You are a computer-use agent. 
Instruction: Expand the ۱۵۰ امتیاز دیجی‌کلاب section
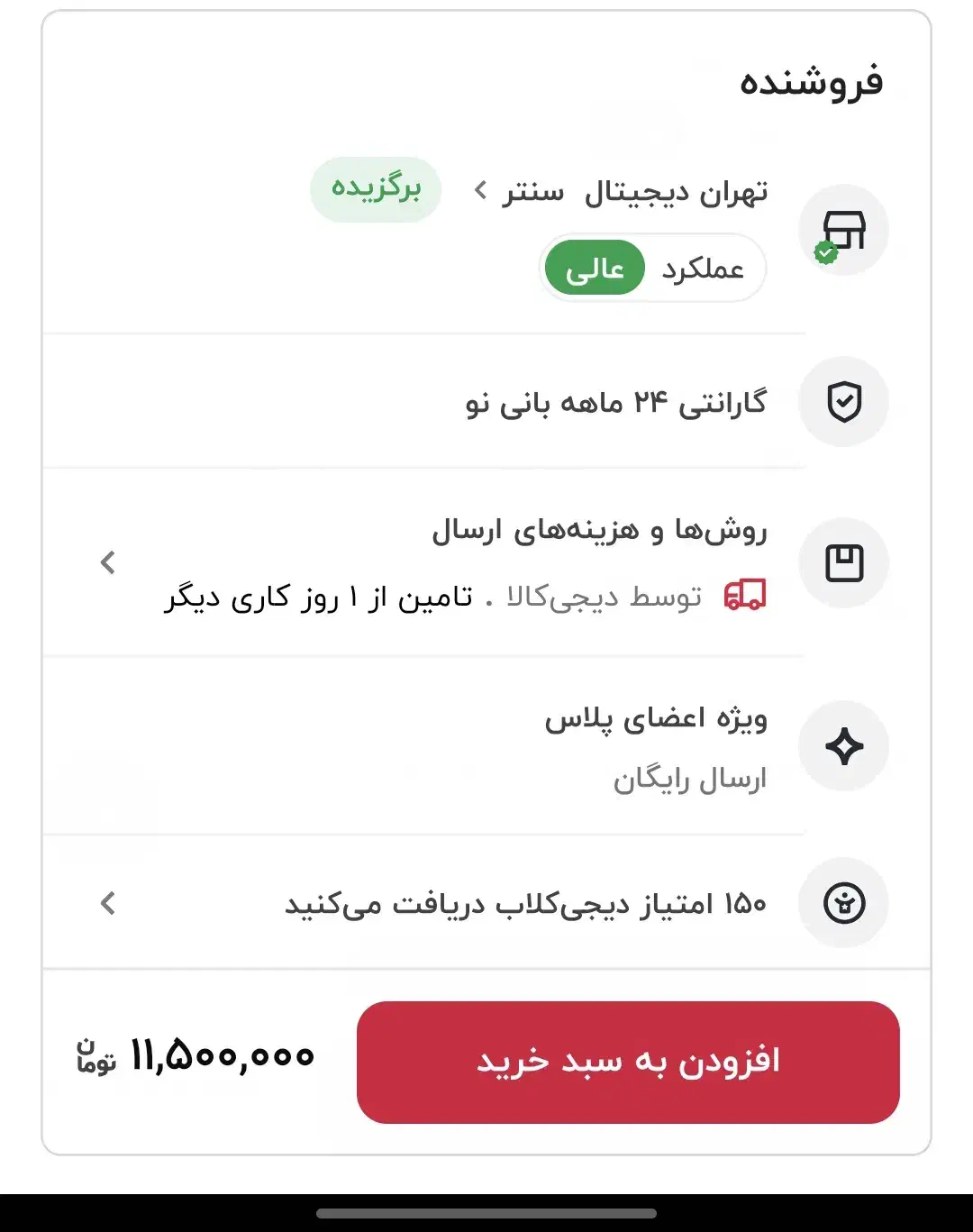[x=107, y=902]
